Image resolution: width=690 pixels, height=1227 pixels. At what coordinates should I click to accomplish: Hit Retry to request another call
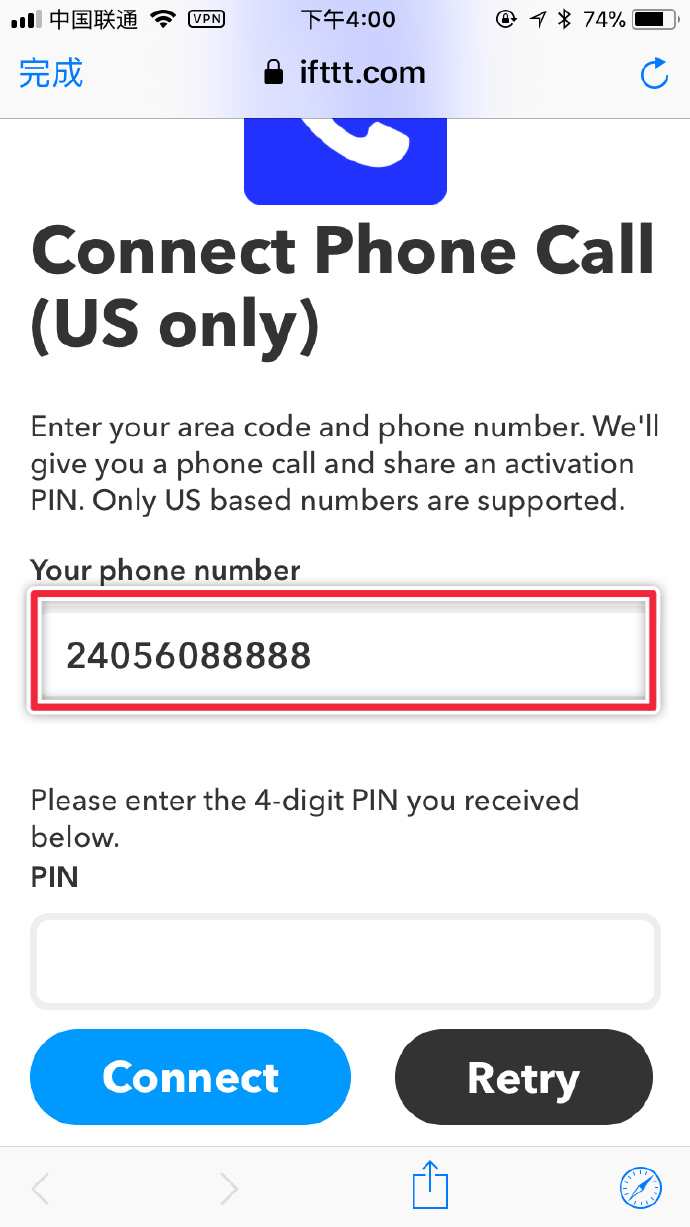523,1078
